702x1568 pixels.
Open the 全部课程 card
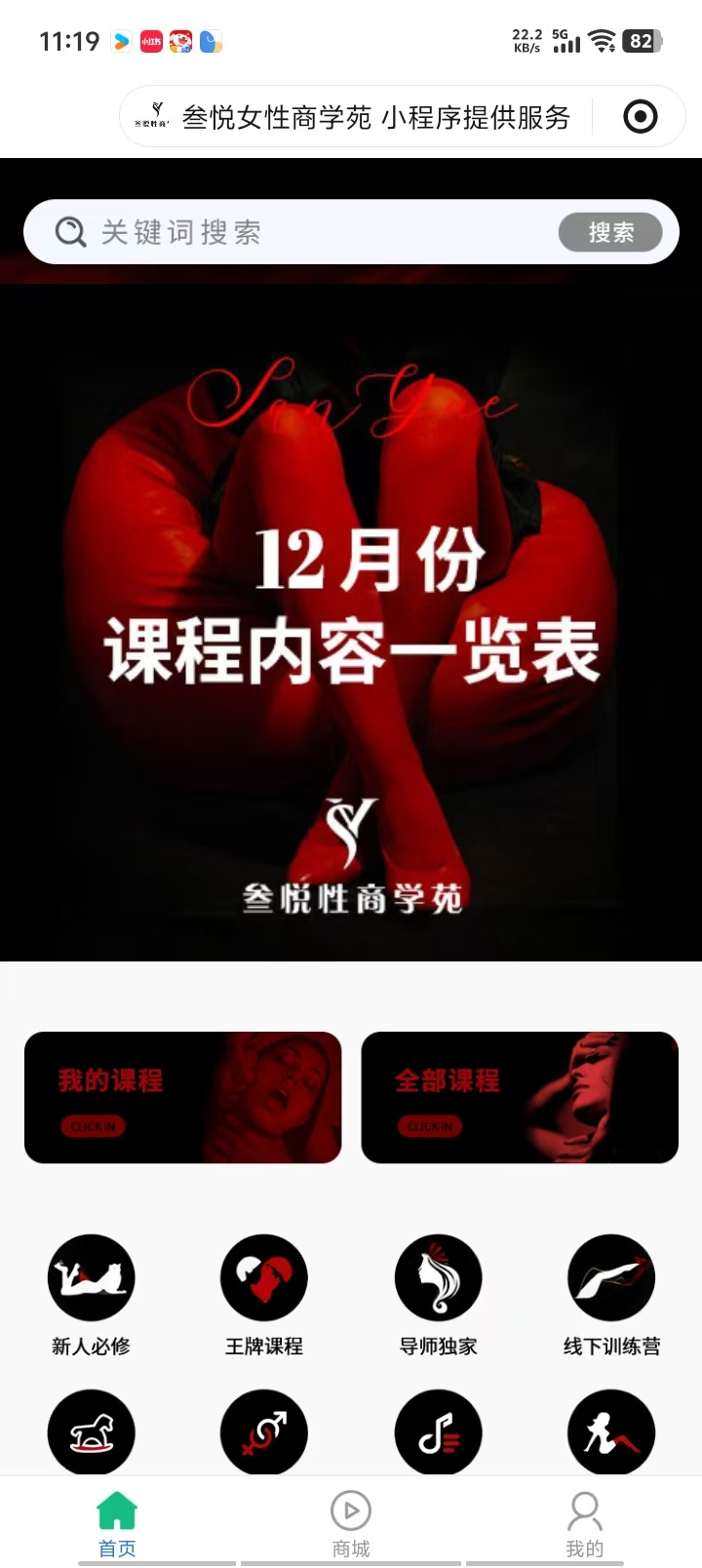pos(520,1097)
